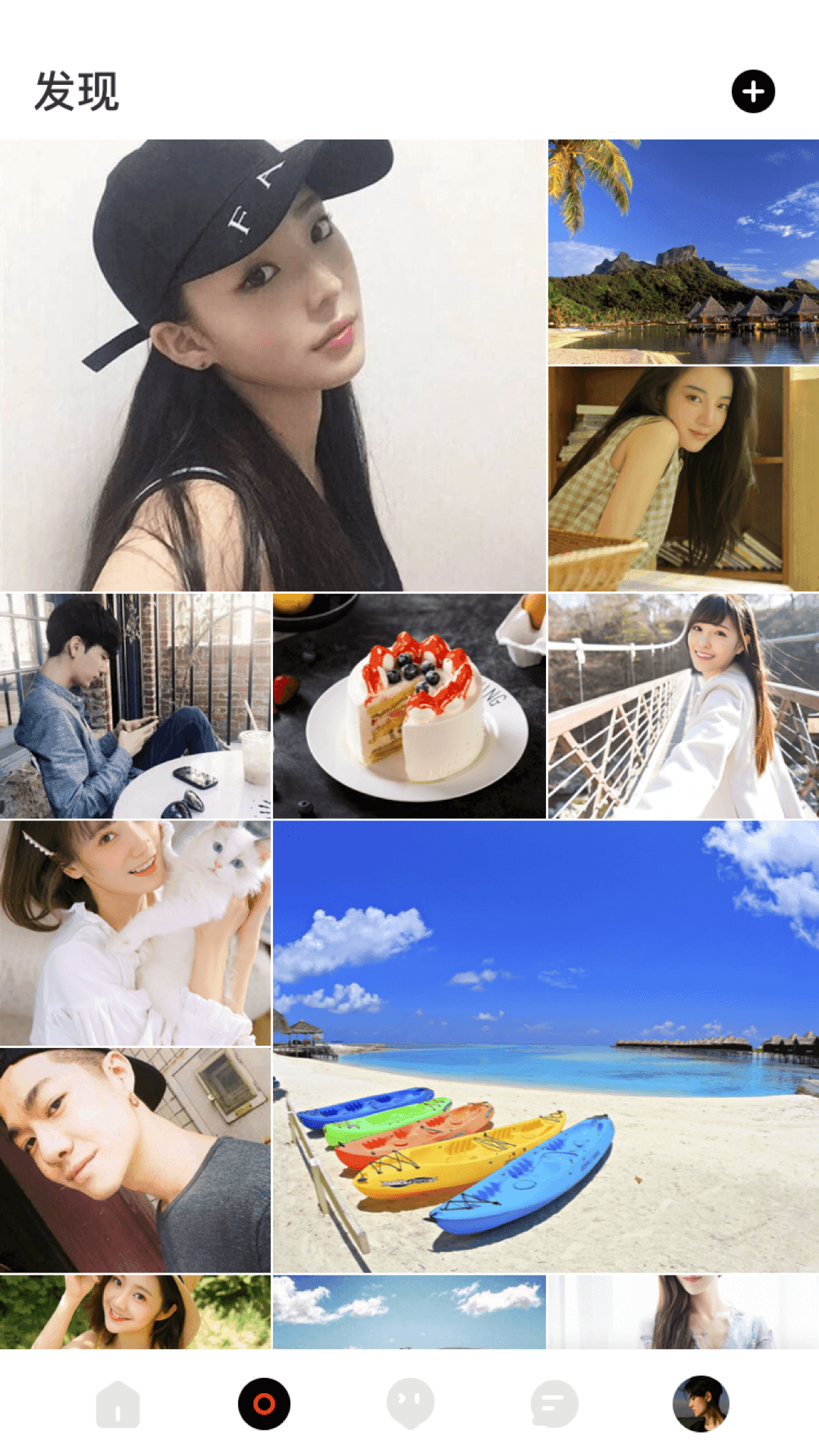Open the selfie of the man in backwards cap
The width and height of the screenshot is (819, 1456).
point(135,1160)
